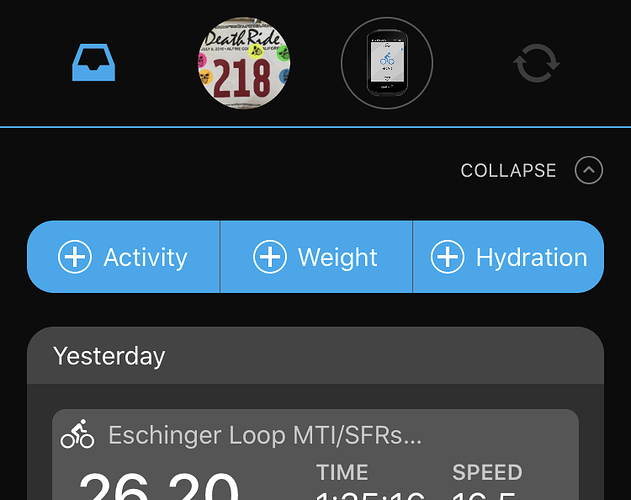The height and width of the screenshot is (500, 631).
Task: Open the DeathRide 218 profile picture
Action: (x=244, y=64)
